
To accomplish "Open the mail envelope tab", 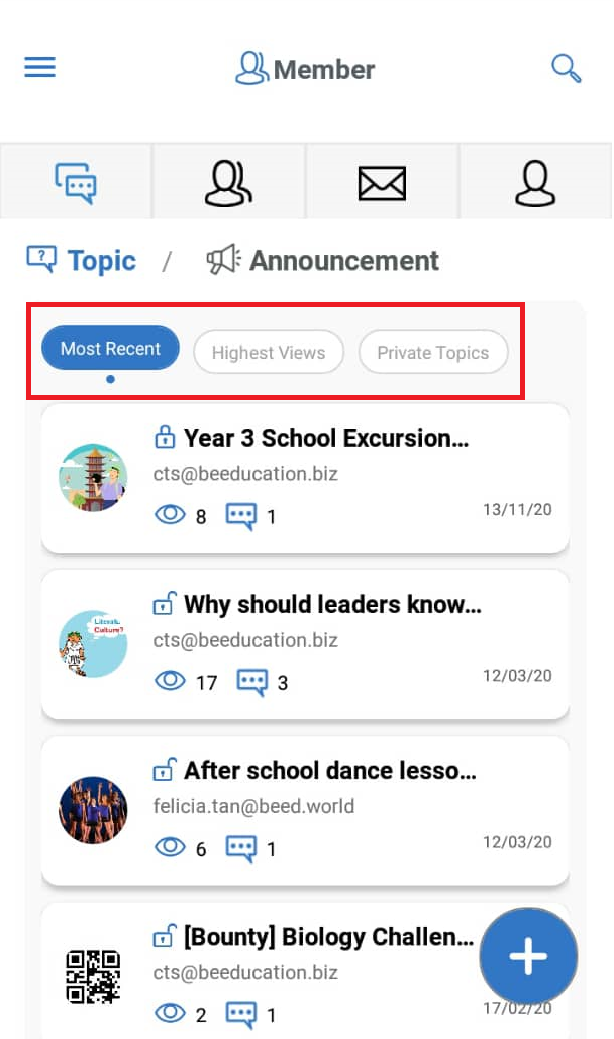I will [x=382, y=182].
